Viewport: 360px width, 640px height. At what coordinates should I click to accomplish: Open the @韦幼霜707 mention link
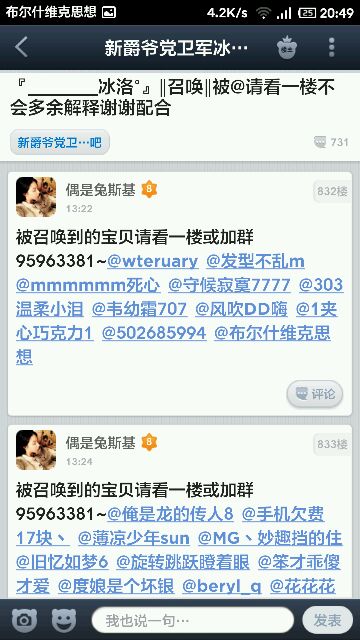pos(140,309)
